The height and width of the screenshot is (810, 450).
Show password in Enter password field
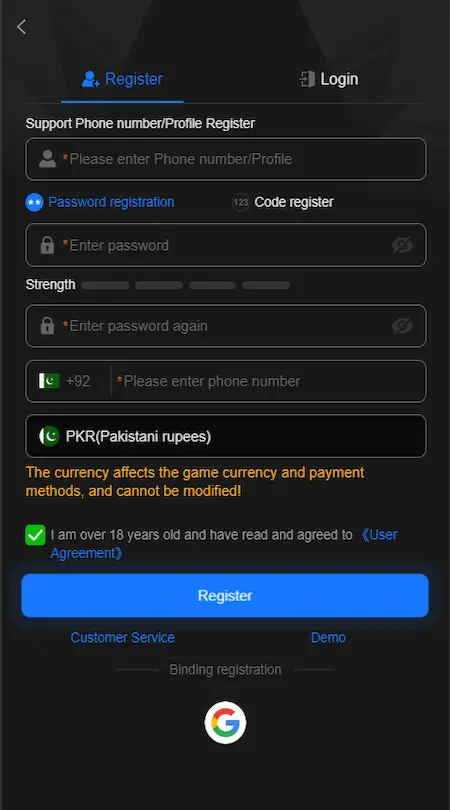402,245
